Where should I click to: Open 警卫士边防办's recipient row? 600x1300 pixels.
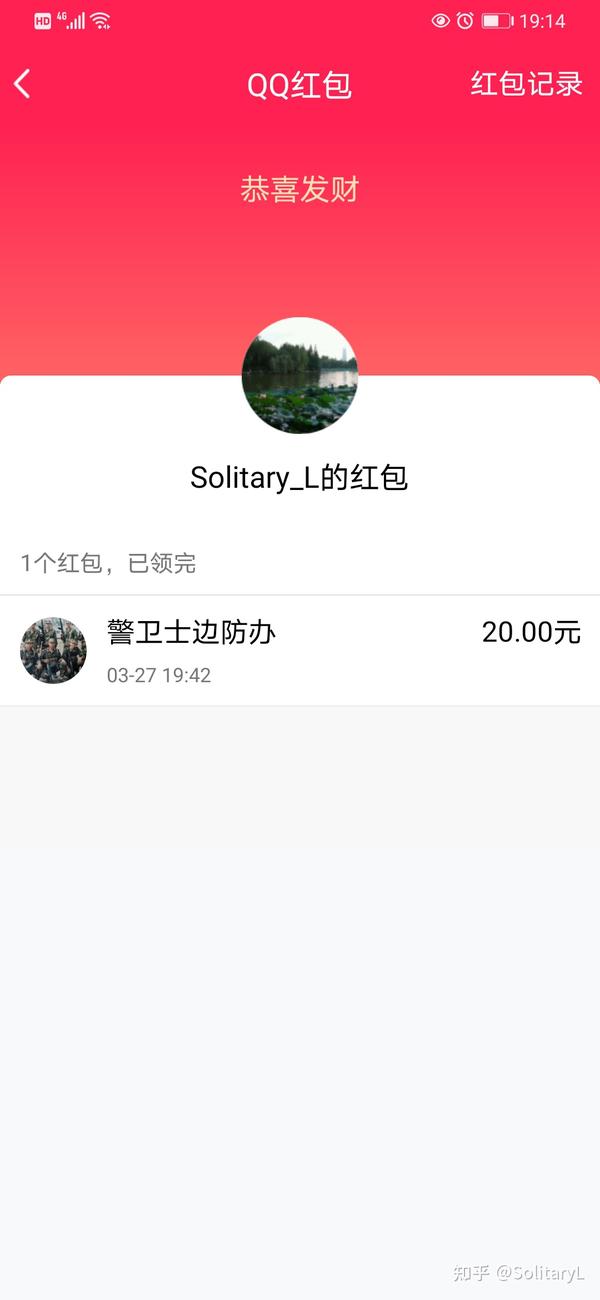pos(300,650)
